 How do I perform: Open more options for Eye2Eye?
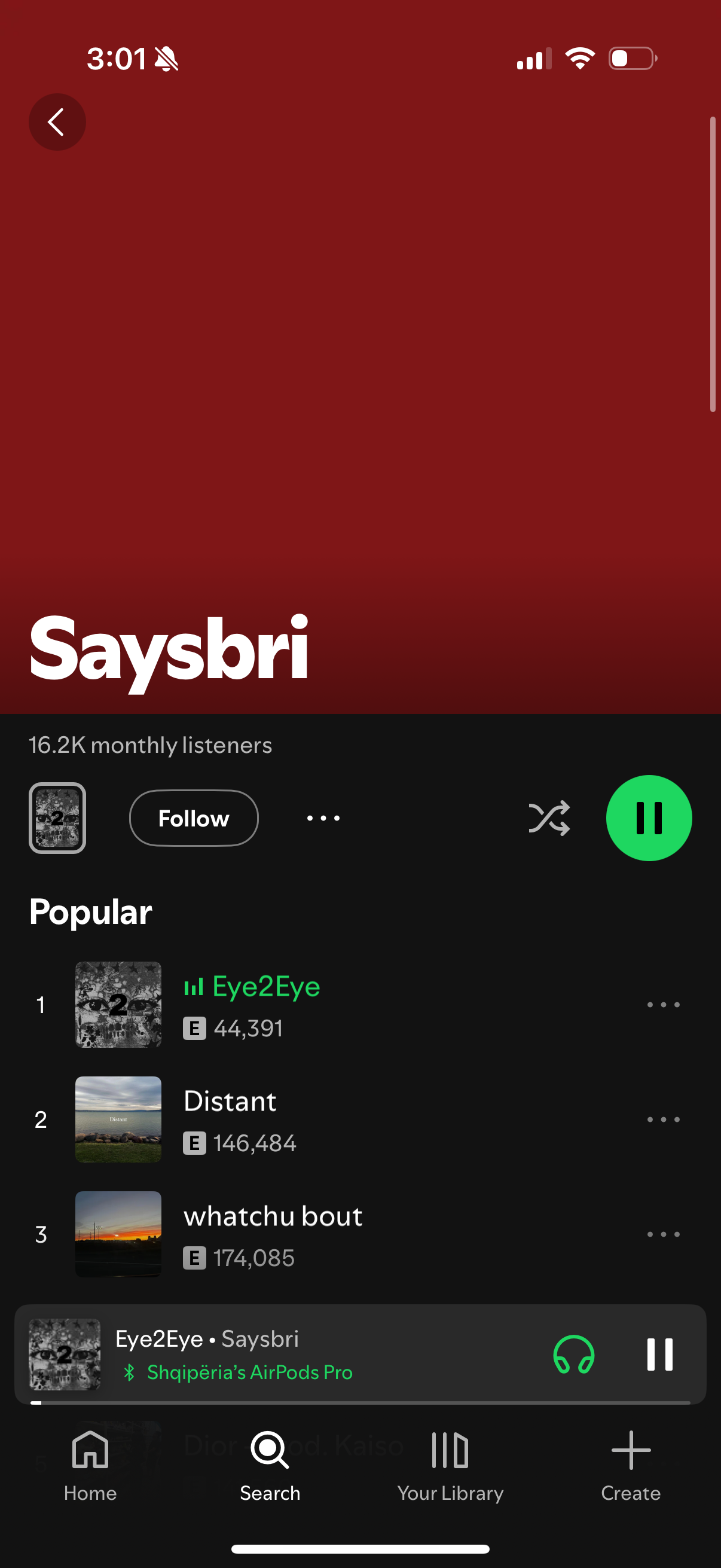coord(663,1004)
